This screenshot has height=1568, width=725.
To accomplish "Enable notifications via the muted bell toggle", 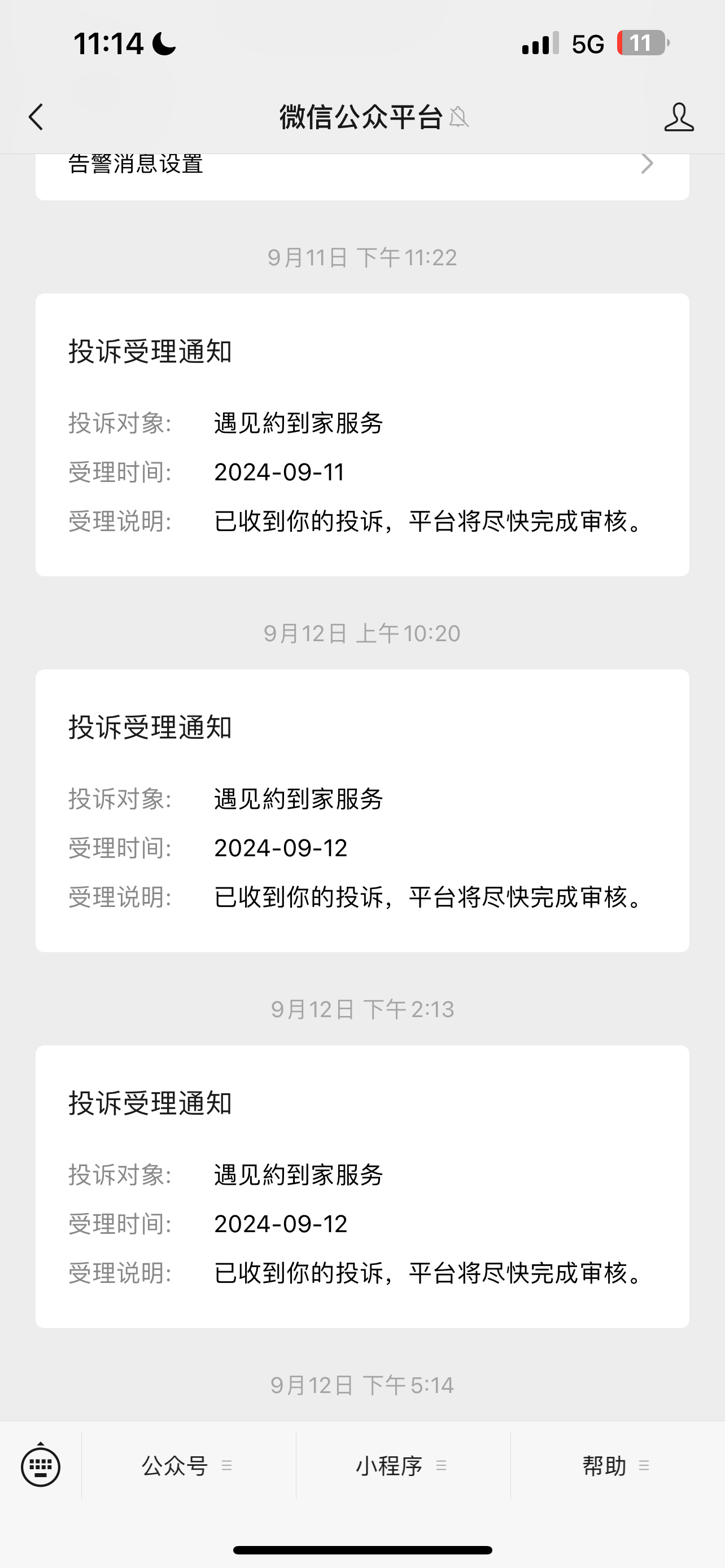I will pos(460,118).
